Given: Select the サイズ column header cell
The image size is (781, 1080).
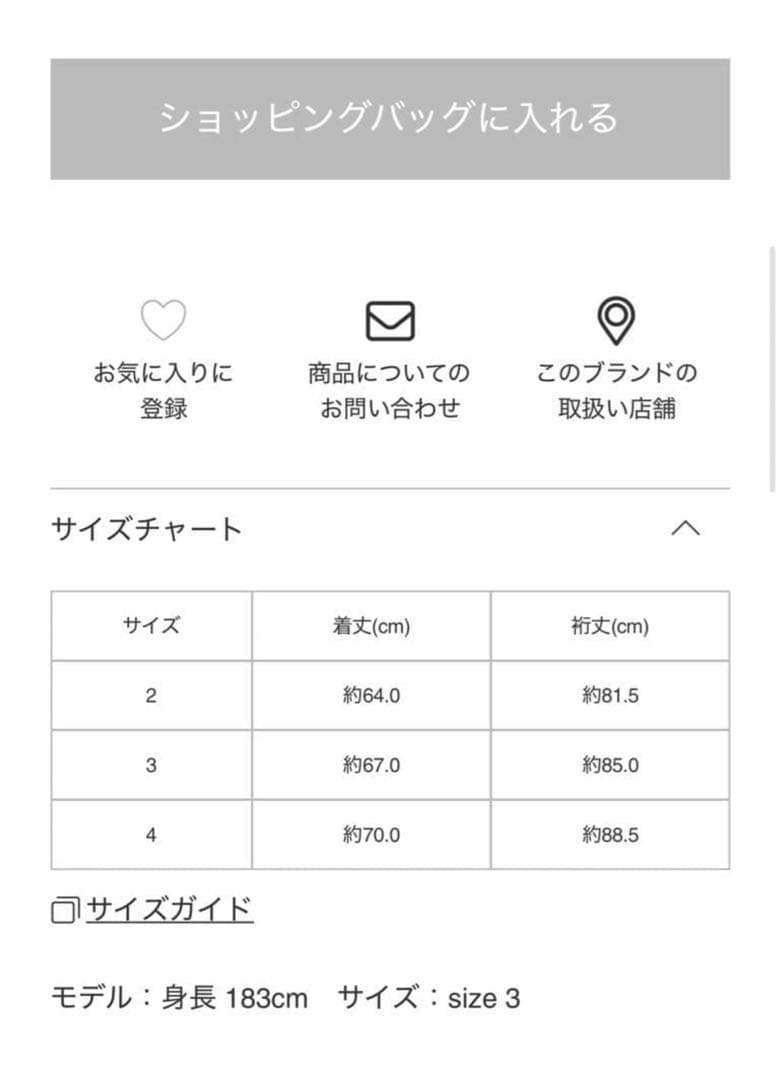Looking at the screenshot, I should pyautogui.click(x=150, y=624).
